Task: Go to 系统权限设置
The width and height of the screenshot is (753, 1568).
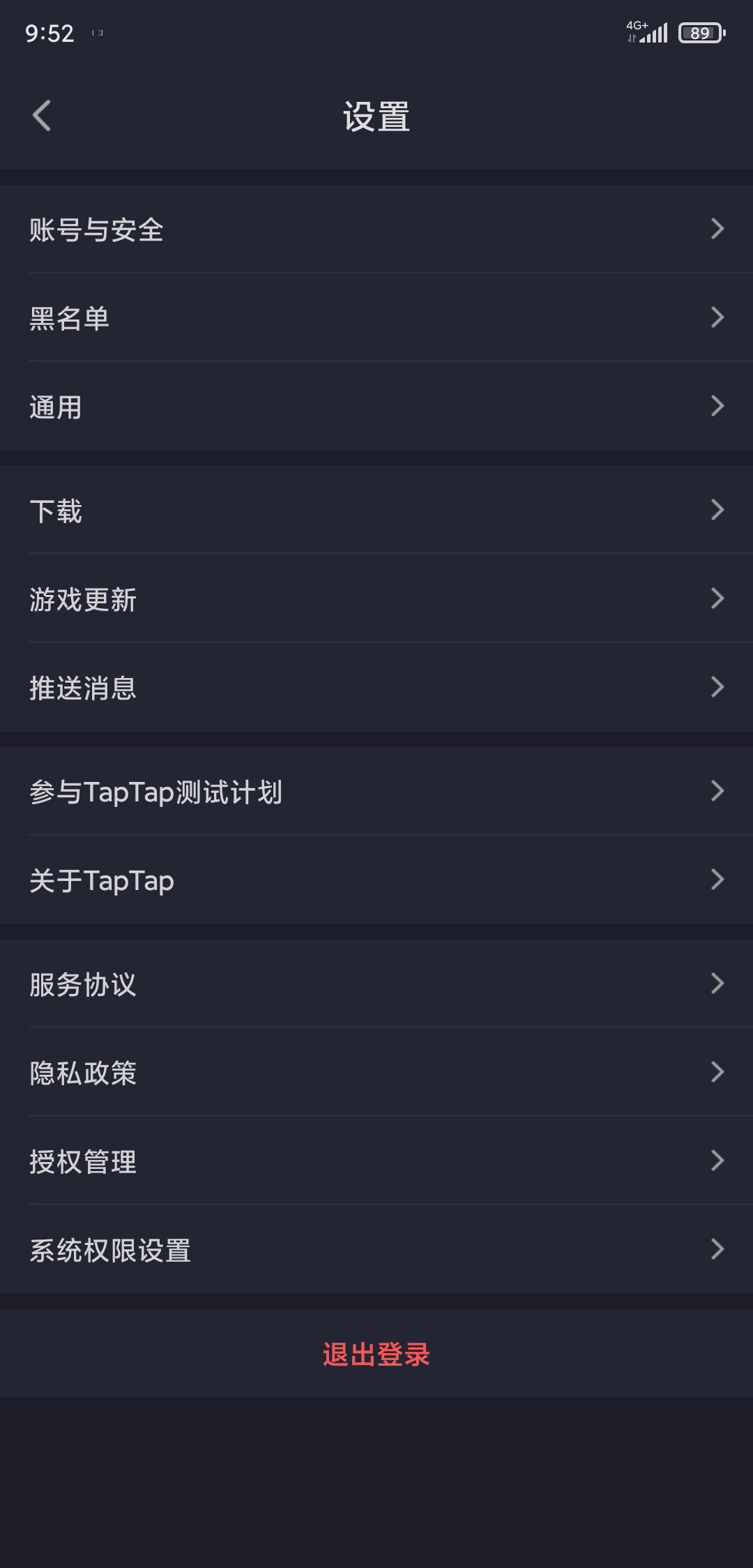Action: 376,1250
